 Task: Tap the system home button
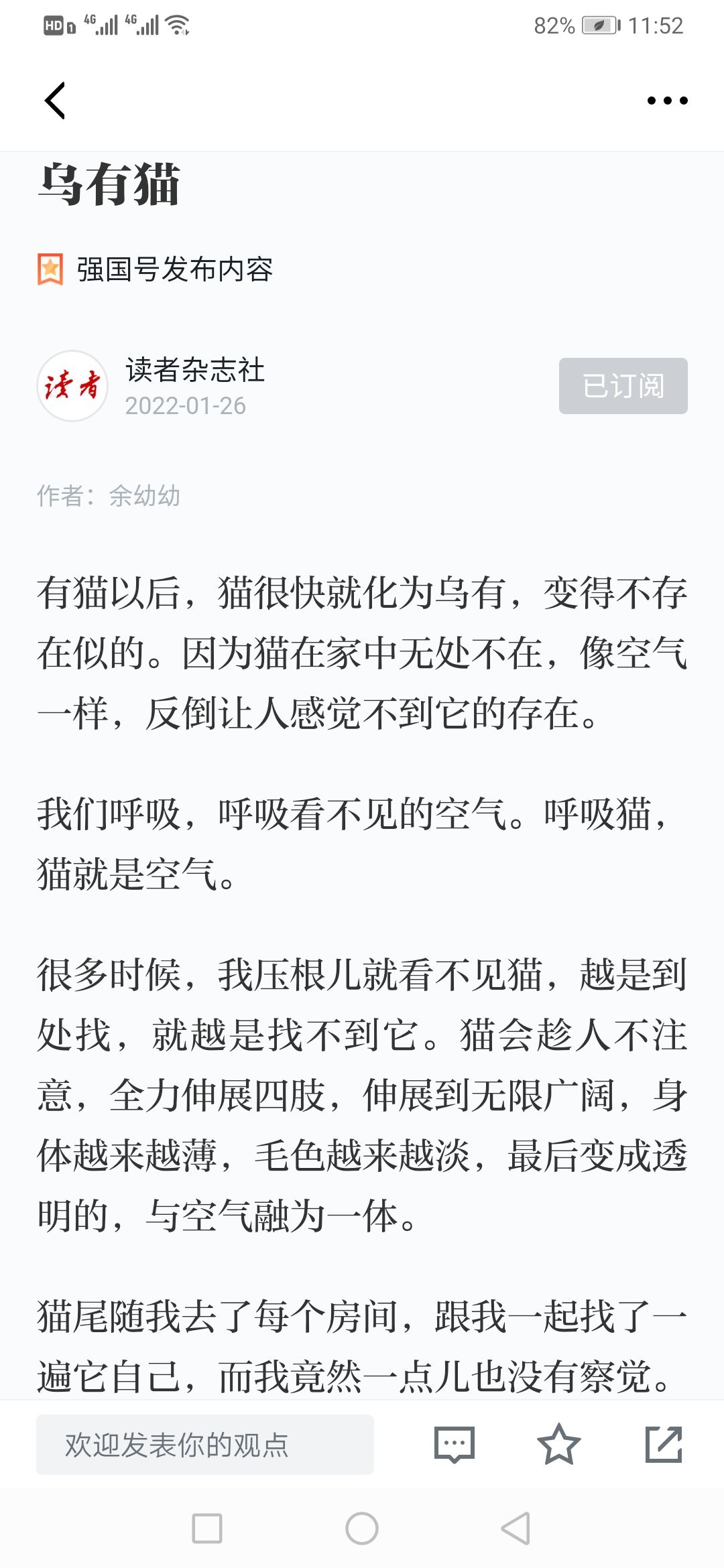point(362,1528)
